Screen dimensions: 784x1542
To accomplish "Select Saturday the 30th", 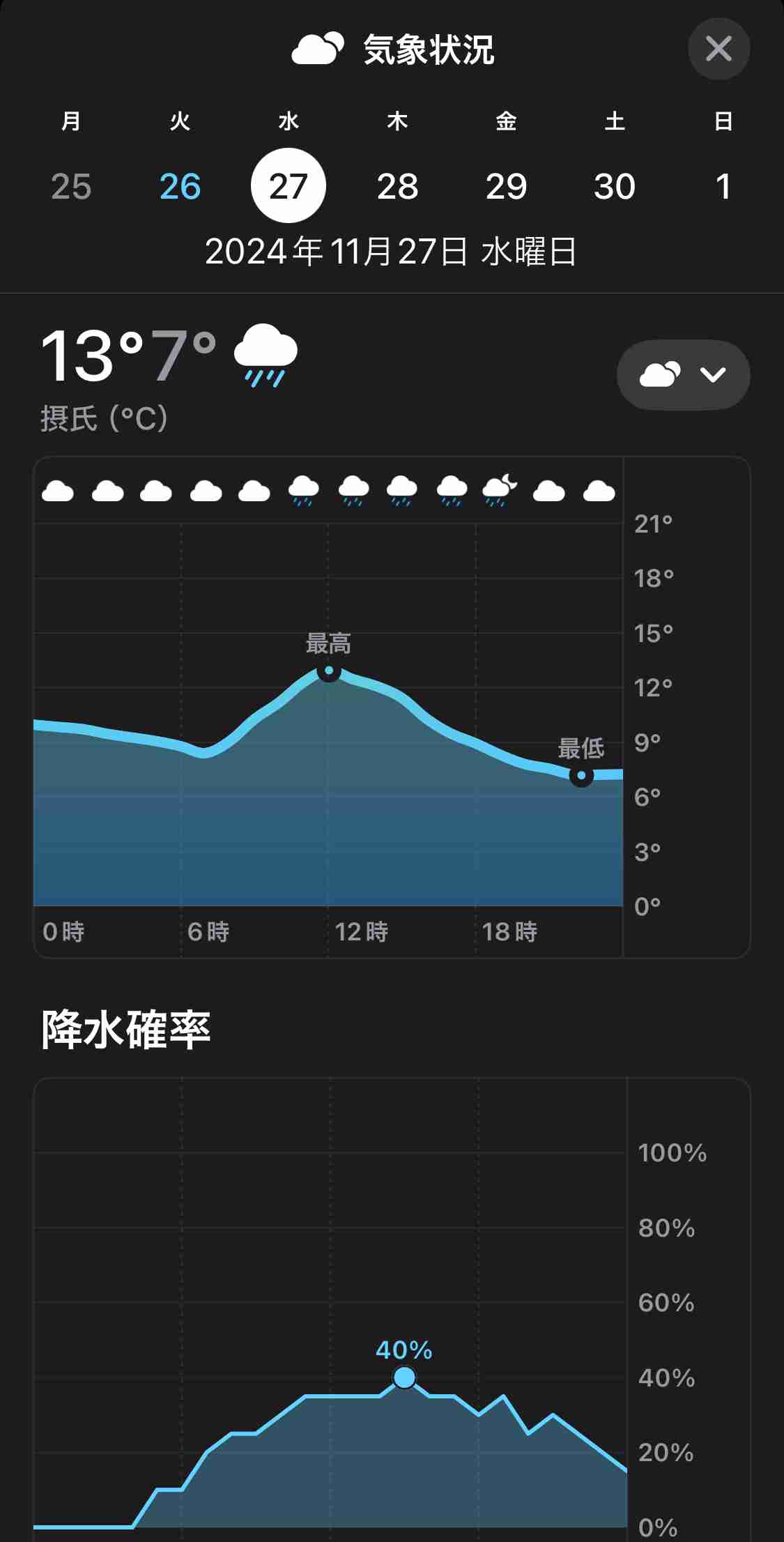I will click(x=615, y=186).
